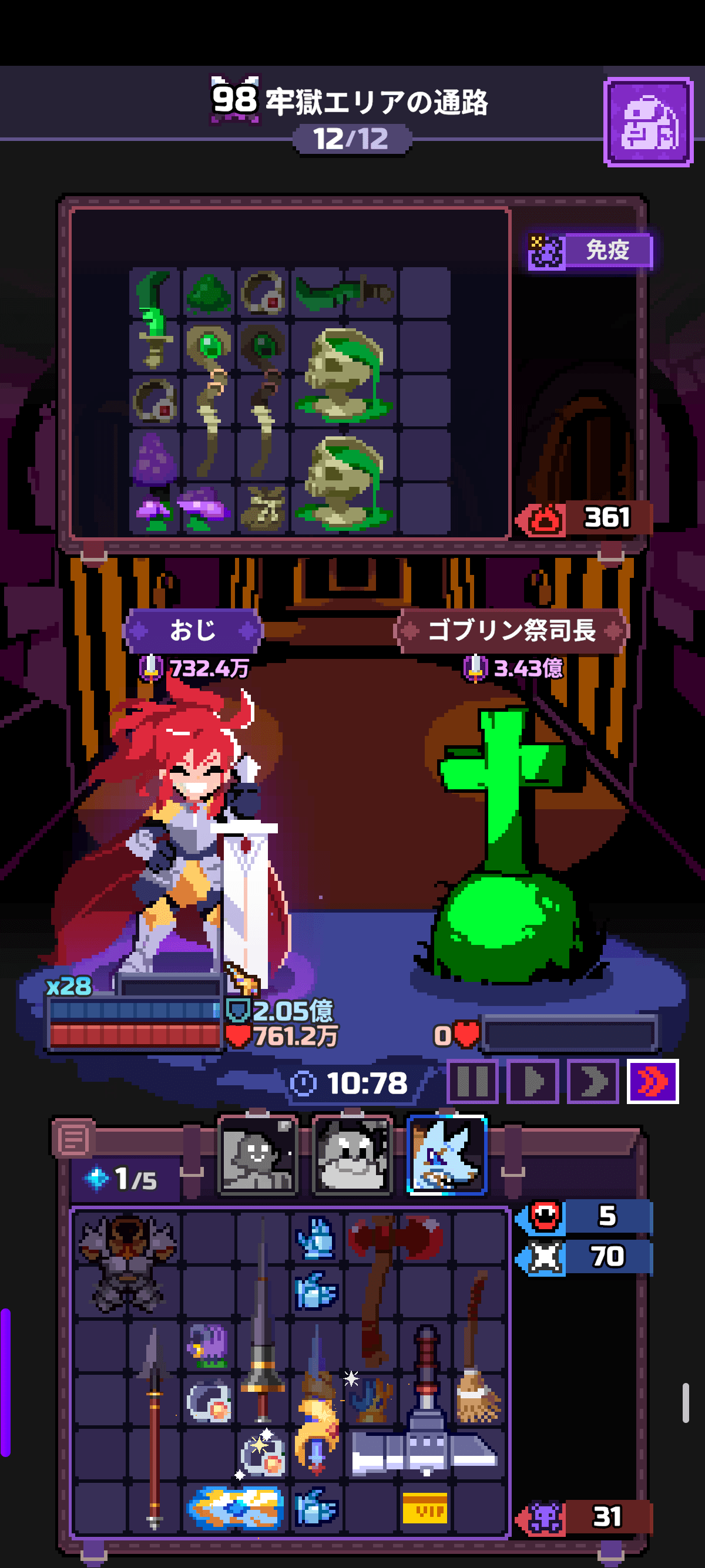Pause the battle
Screen dimensions: 705x1568
point(472,1082)
